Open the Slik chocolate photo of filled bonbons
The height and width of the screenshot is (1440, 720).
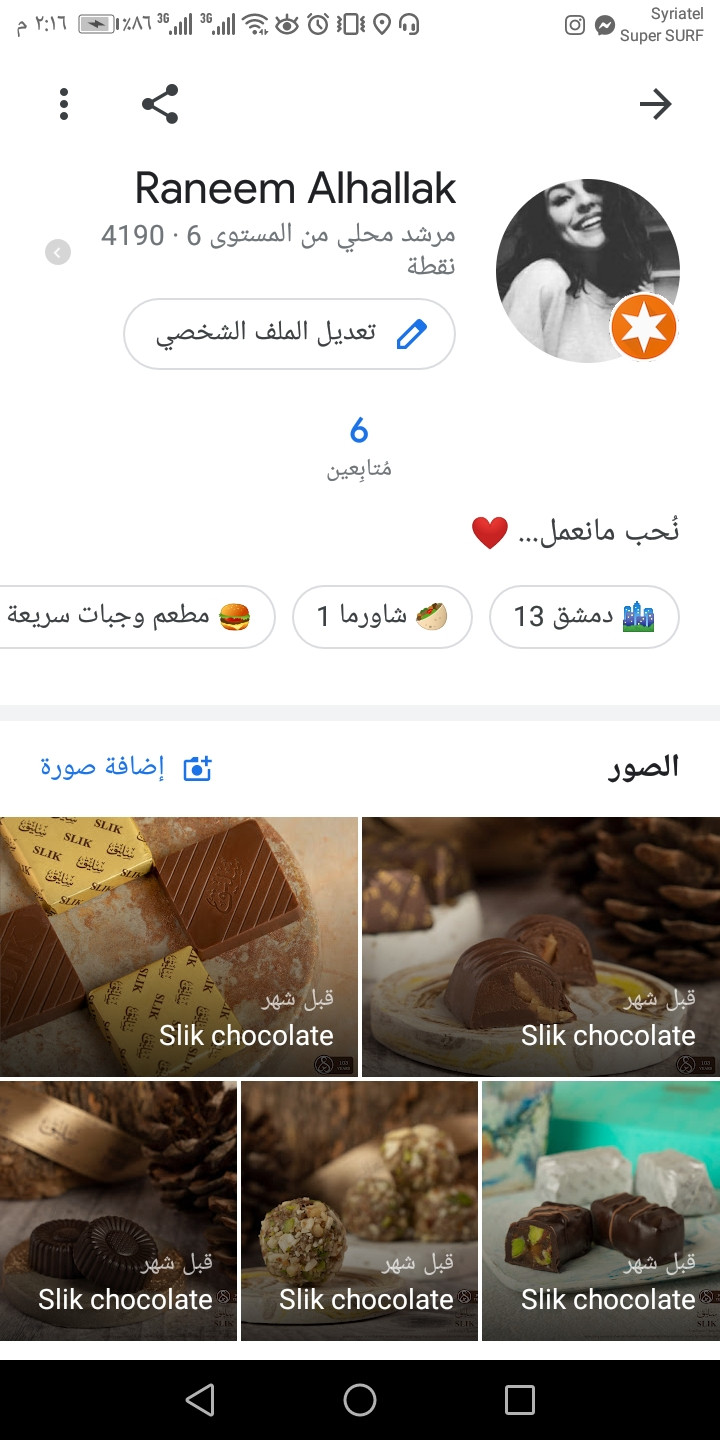[540, 946]
